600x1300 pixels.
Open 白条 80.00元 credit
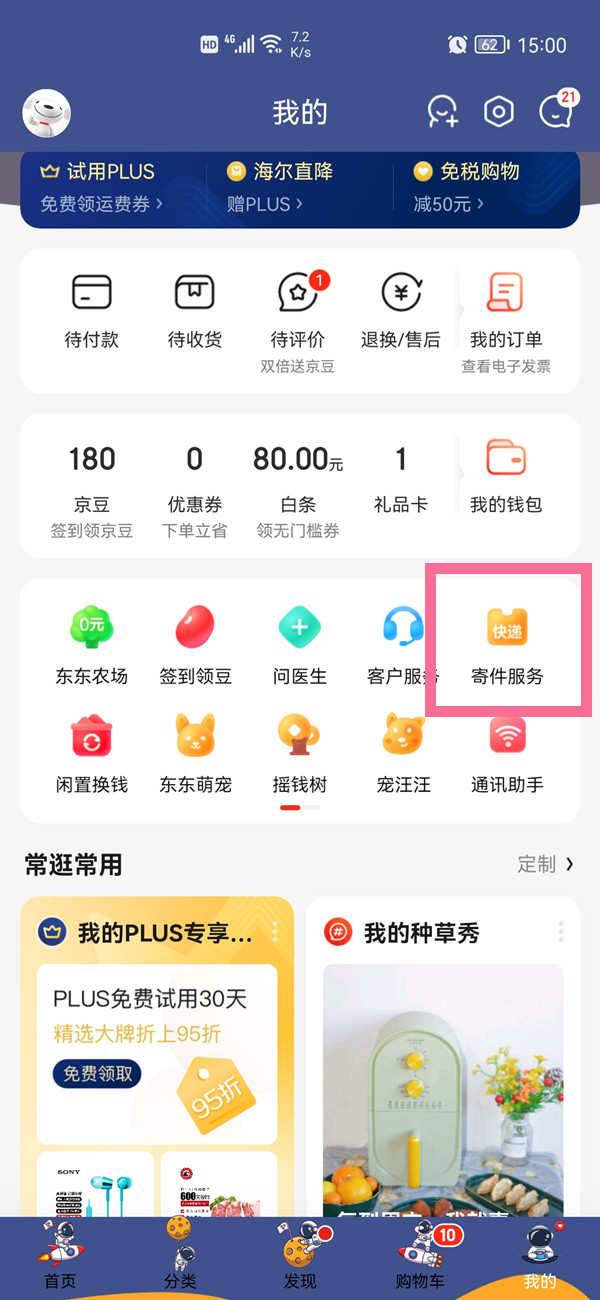coord(298,477)
